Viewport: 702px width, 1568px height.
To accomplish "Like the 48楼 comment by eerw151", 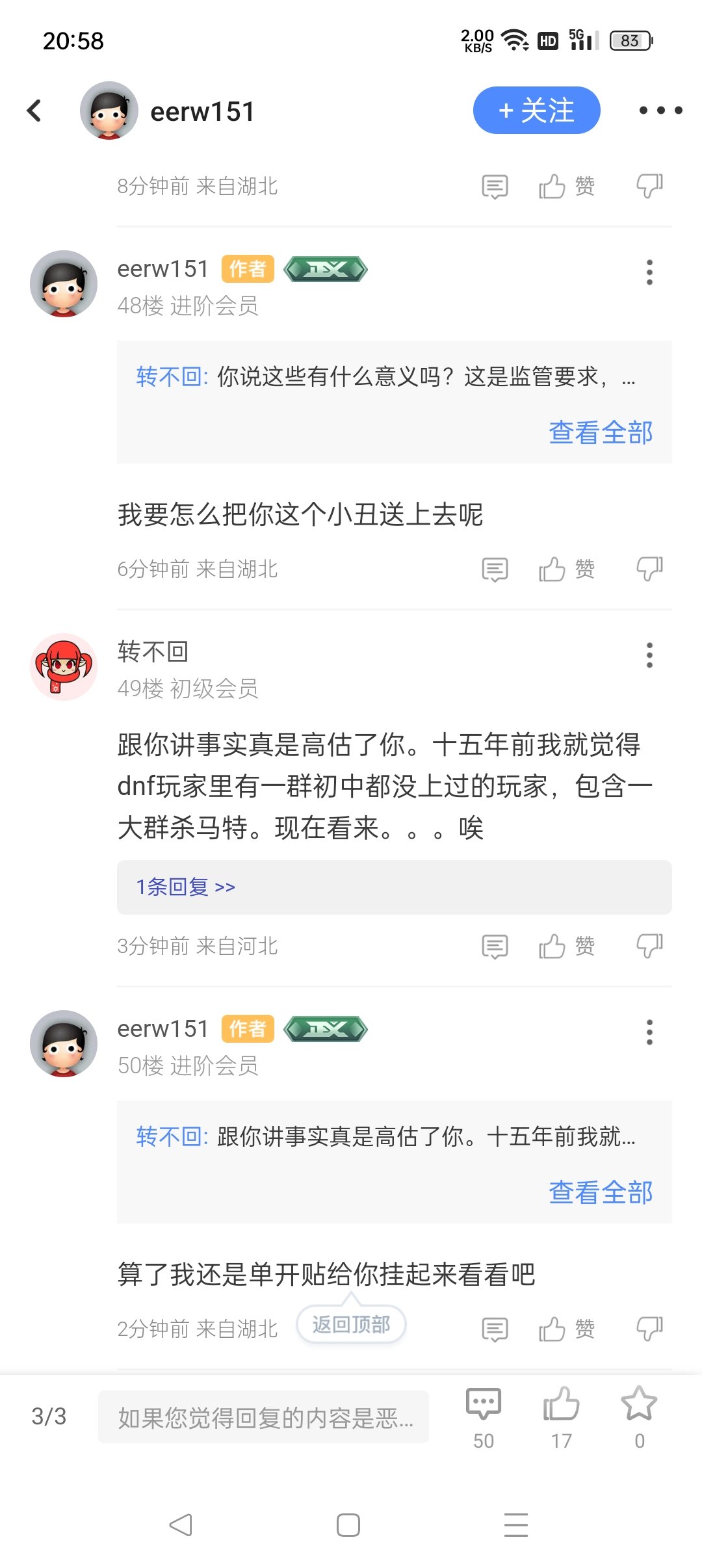I will point(566,569).
